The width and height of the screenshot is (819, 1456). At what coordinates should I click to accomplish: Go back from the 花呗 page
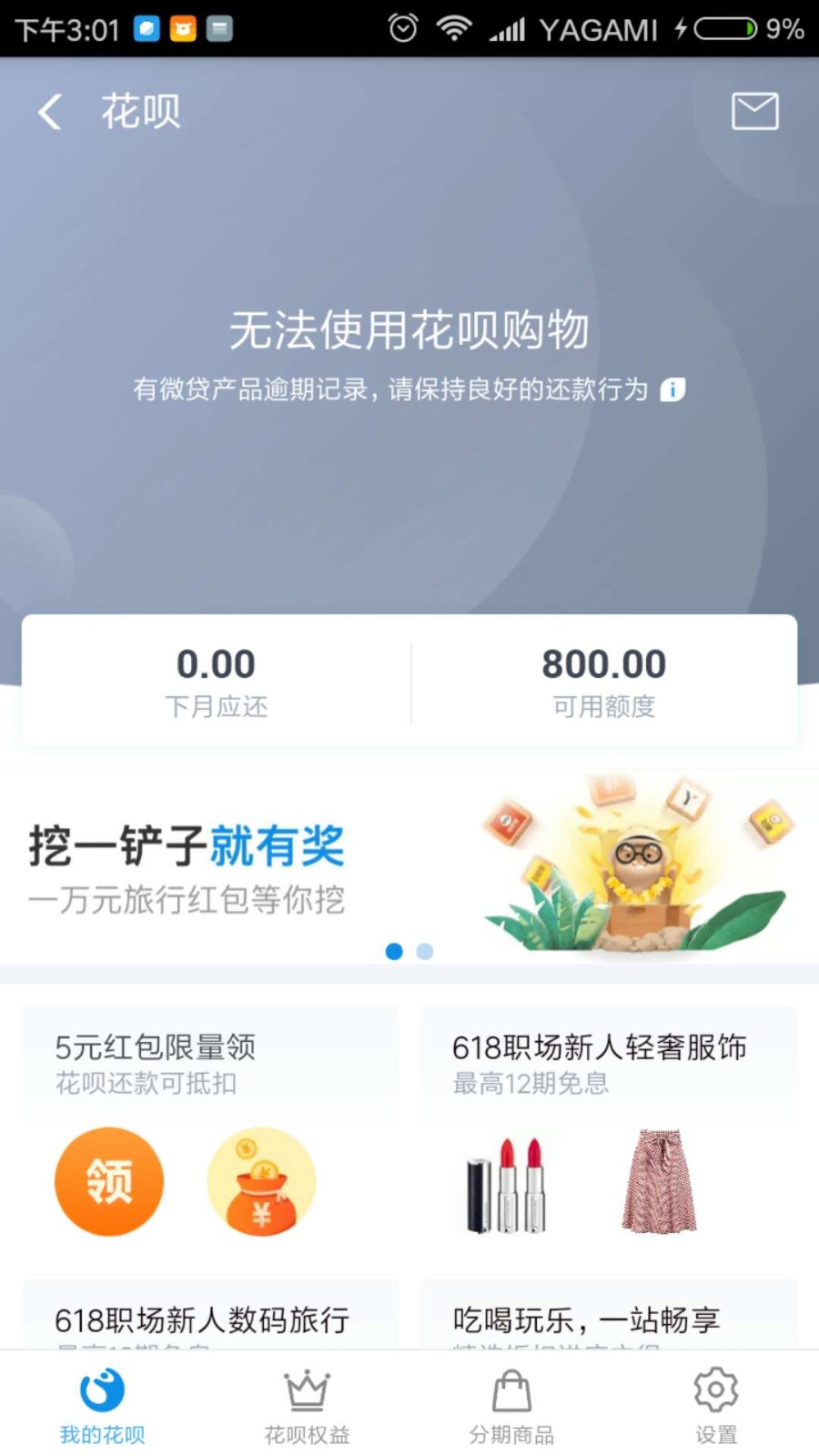pyautogui.click(x=50, y=112)
